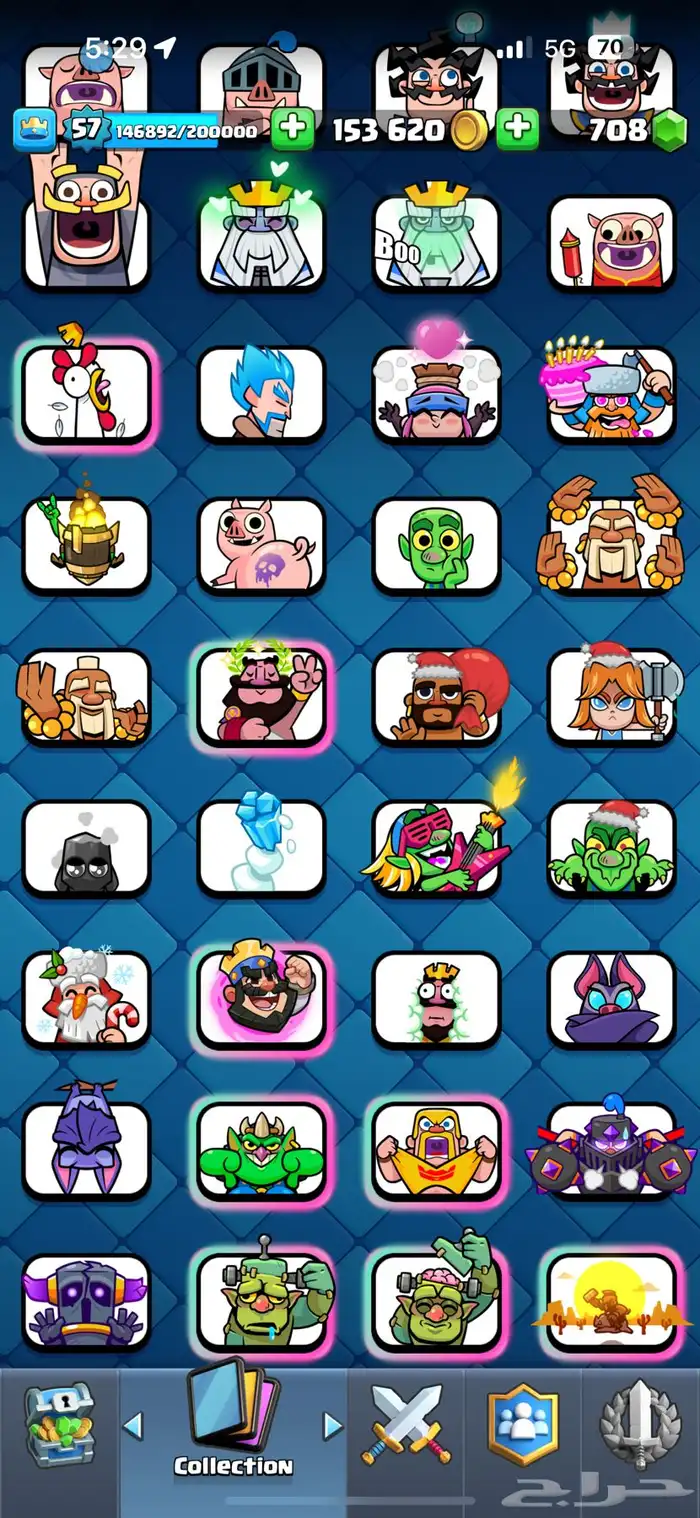Pick the desert sunset emote
The width and height of the screenshot is (700, 1518).
pyautogui.click(x=611, y=1300)
